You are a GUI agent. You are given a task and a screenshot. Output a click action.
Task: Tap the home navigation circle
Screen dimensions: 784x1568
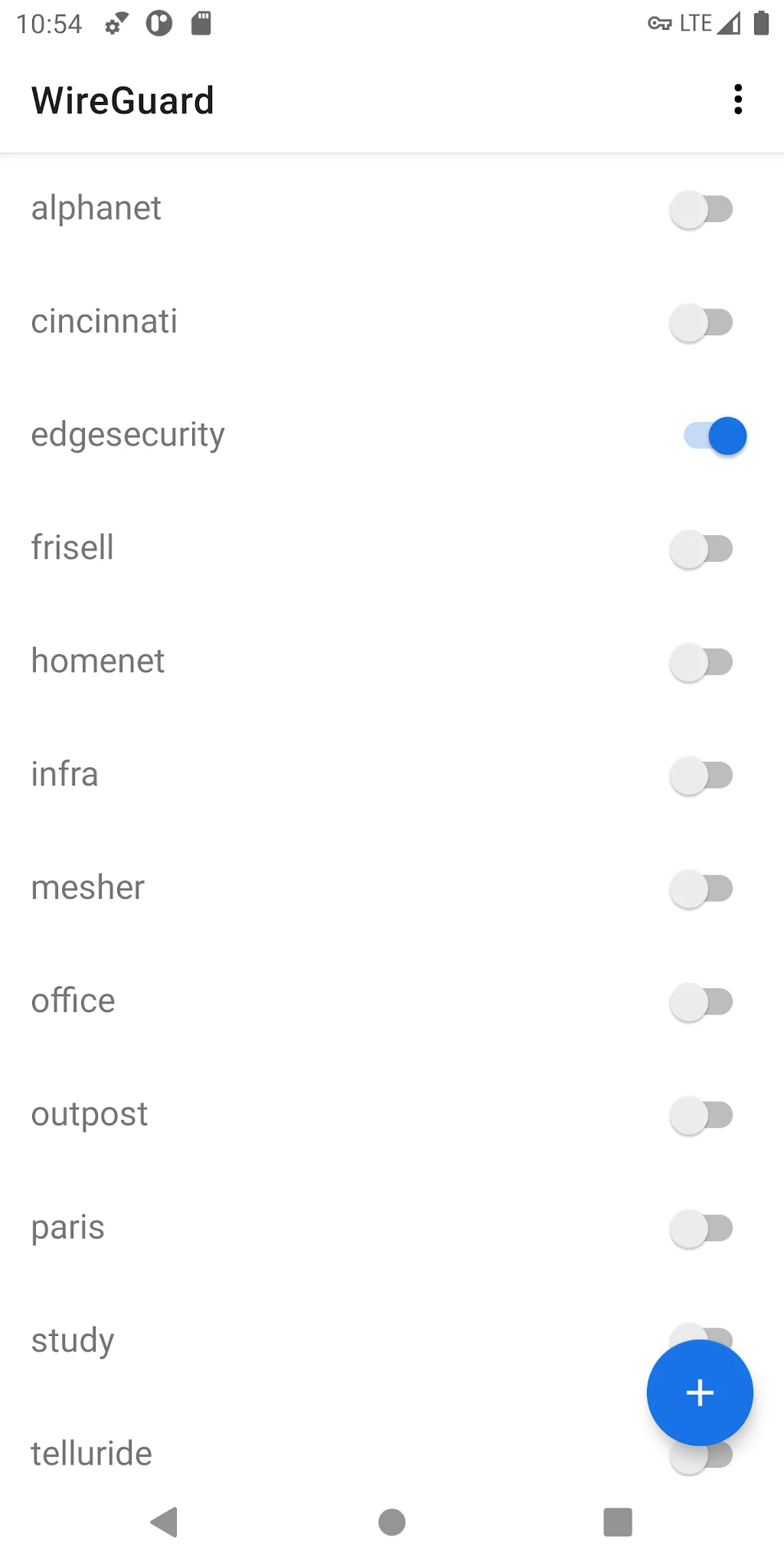(391, 1522)
